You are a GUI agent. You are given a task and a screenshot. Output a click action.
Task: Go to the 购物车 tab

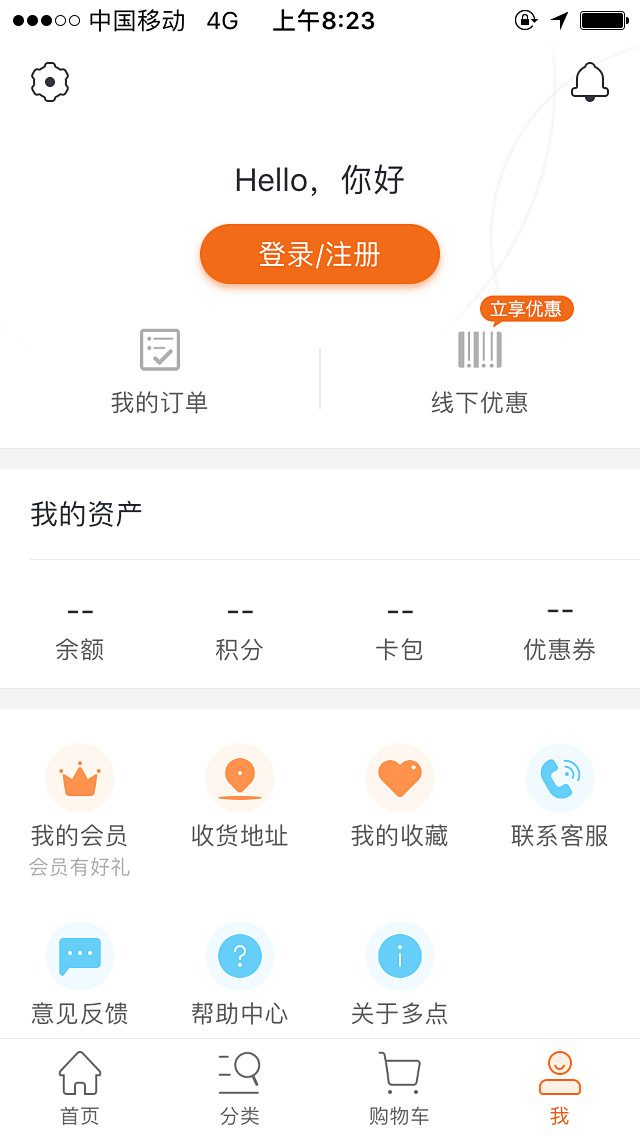click(x=400, y=1088)
